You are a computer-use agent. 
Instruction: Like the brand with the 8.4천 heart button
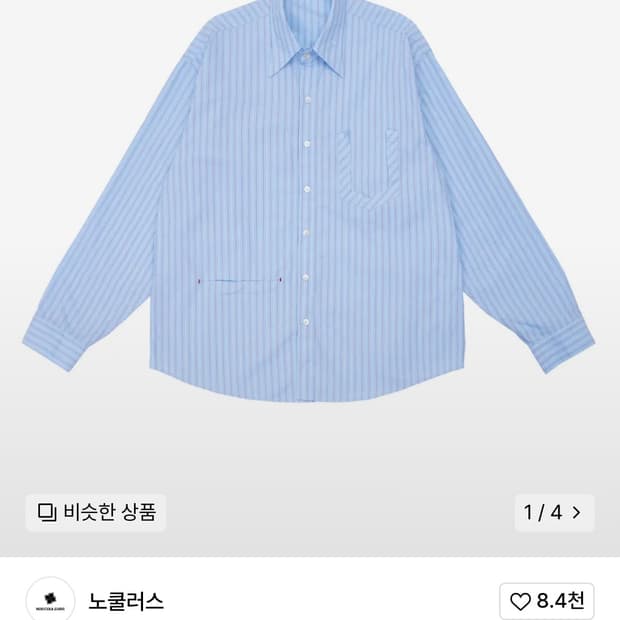[x=546, y=601]
